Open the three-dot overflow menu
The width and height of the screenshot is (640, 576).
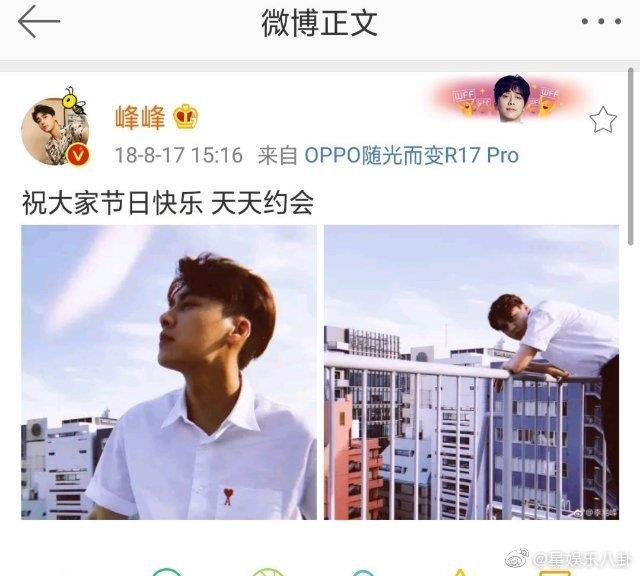click(x=600, y=22)
